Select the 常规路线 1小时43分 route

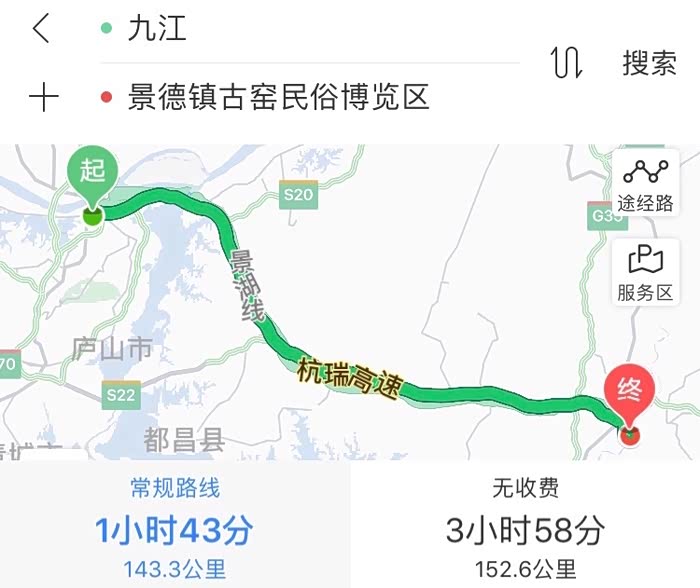pyautogui.click(x=175, y=527)
